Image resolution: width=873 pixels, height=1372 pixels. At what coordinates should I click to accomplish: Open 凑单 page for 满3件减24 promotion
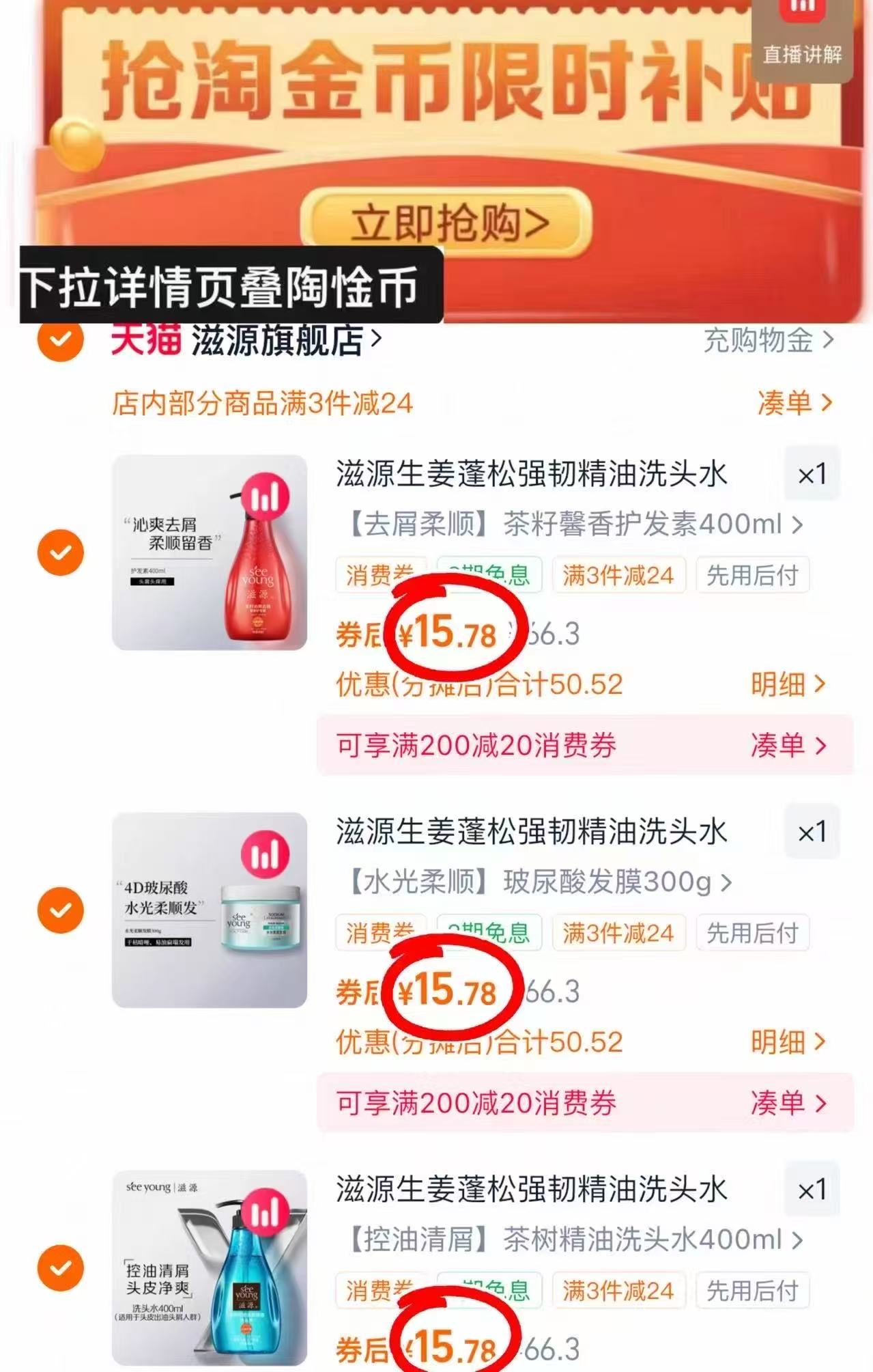[785, 404]
